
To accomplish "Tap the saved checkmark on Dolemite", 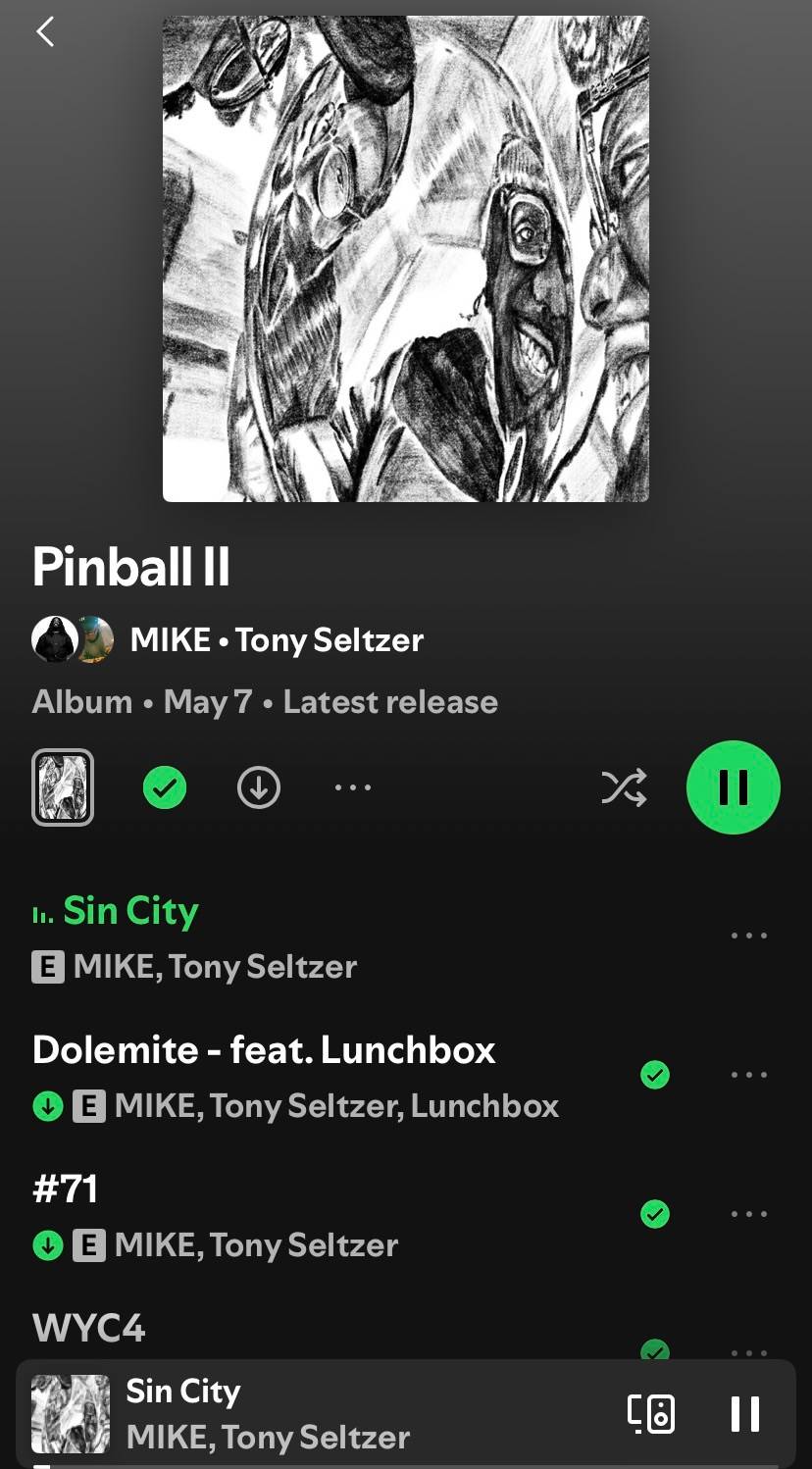I will click(654, 1075).
